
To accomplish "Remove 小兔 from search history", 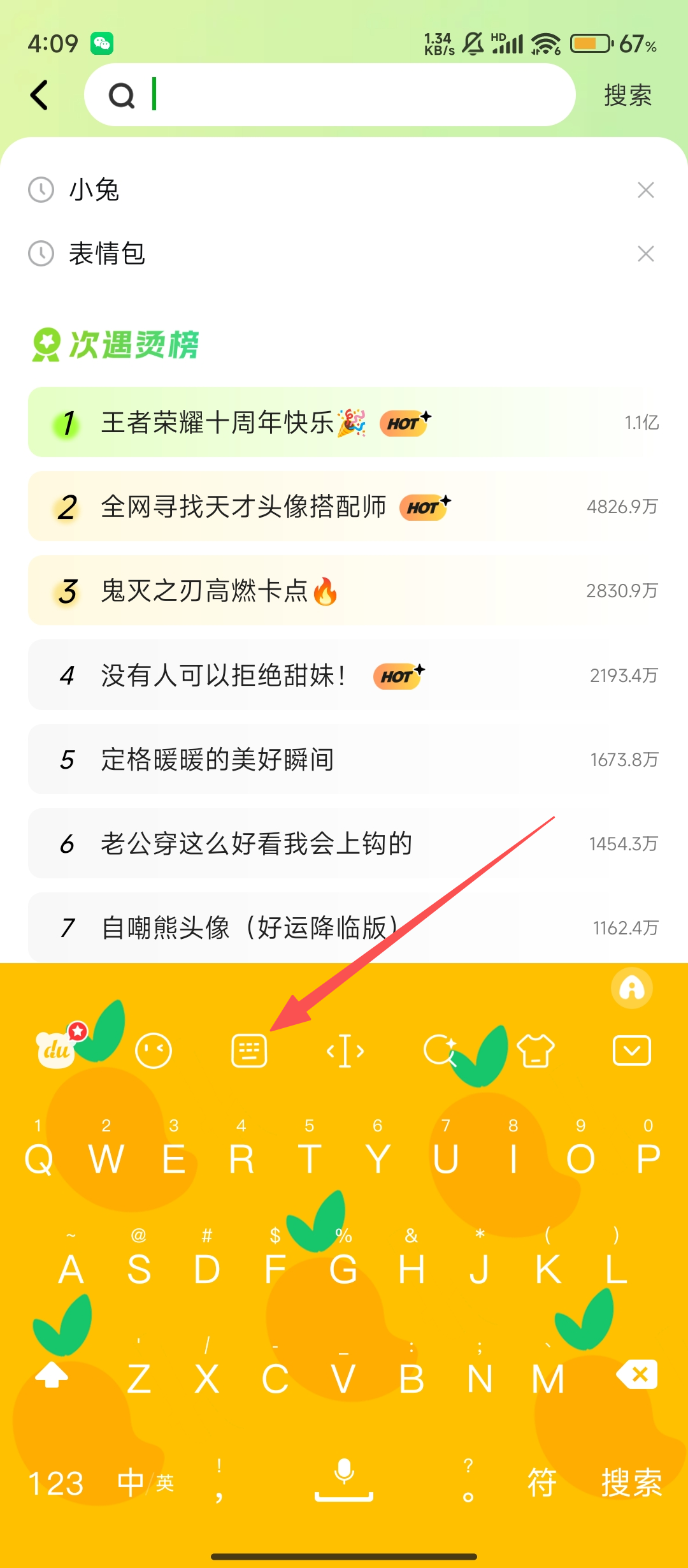I will pos(645,190).
